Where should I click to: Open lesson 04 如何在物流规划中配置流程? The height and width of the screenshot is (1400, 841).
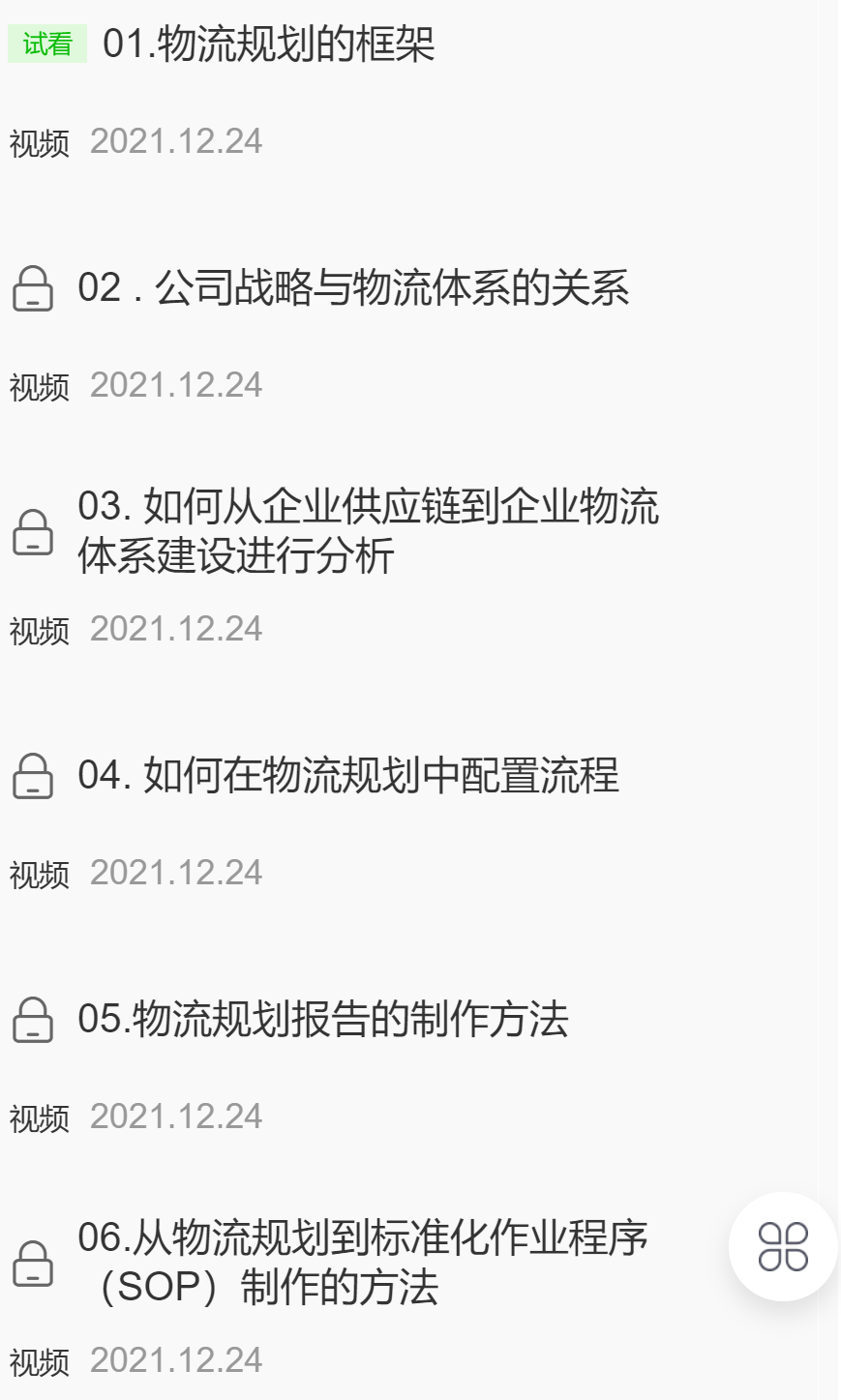pyautogui.click(x=347, y=776)
